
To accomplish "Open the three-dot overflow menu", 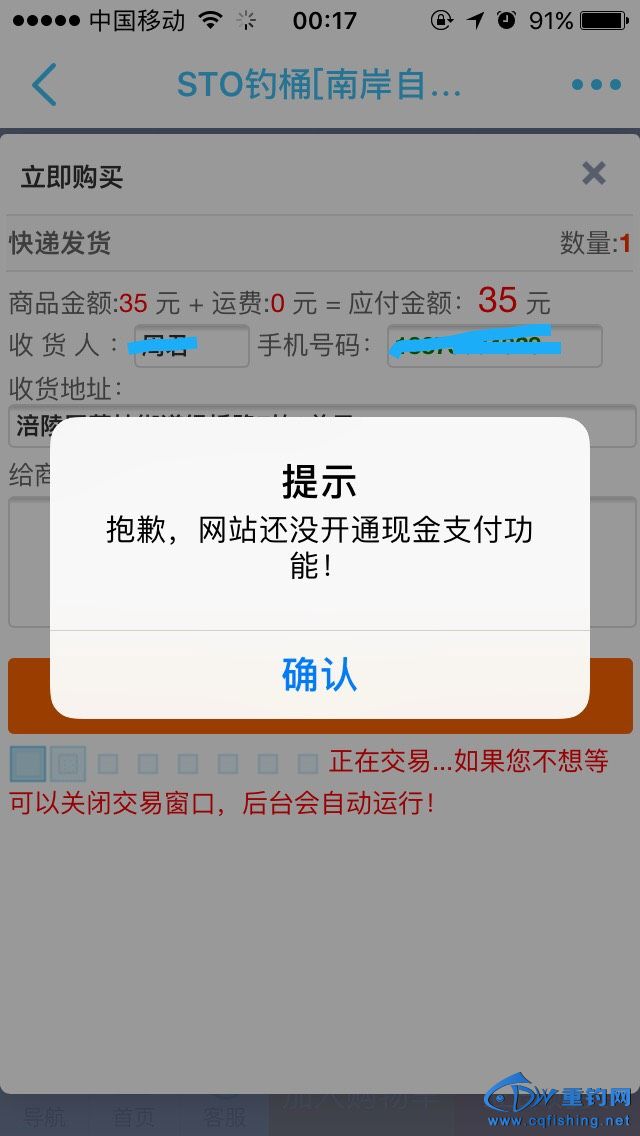I will coord(596,85).
